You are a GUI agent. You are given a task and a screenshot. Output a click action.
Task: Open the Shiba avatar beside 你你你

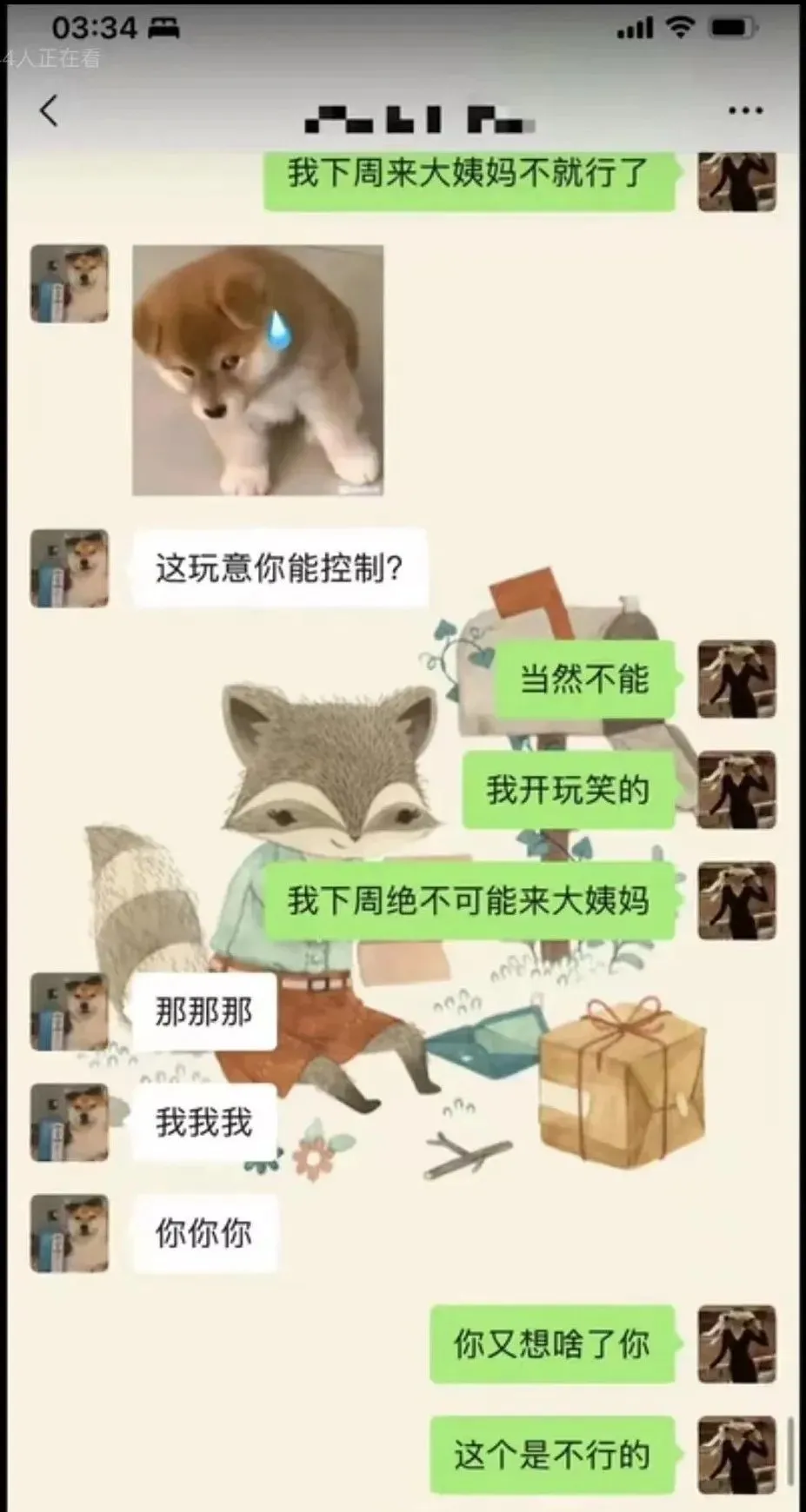click(70, 1233)
